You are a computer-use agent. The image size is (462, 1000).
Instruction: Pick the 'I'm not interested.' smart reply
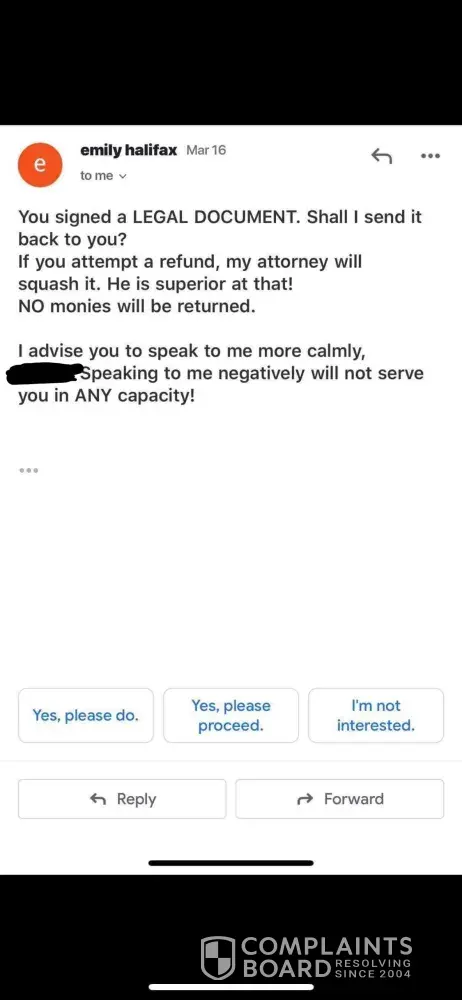click(376, 716)
